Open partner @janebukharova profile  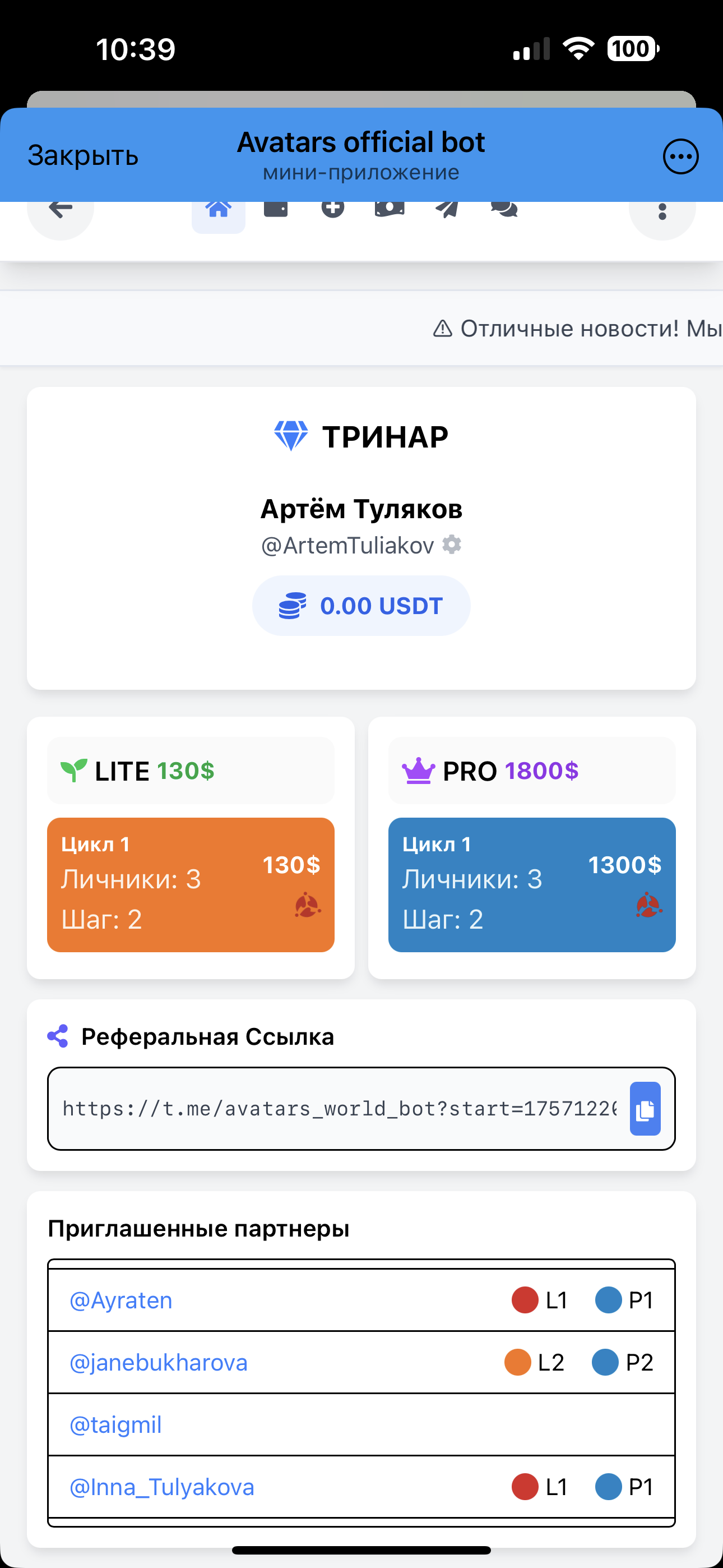158,1362
